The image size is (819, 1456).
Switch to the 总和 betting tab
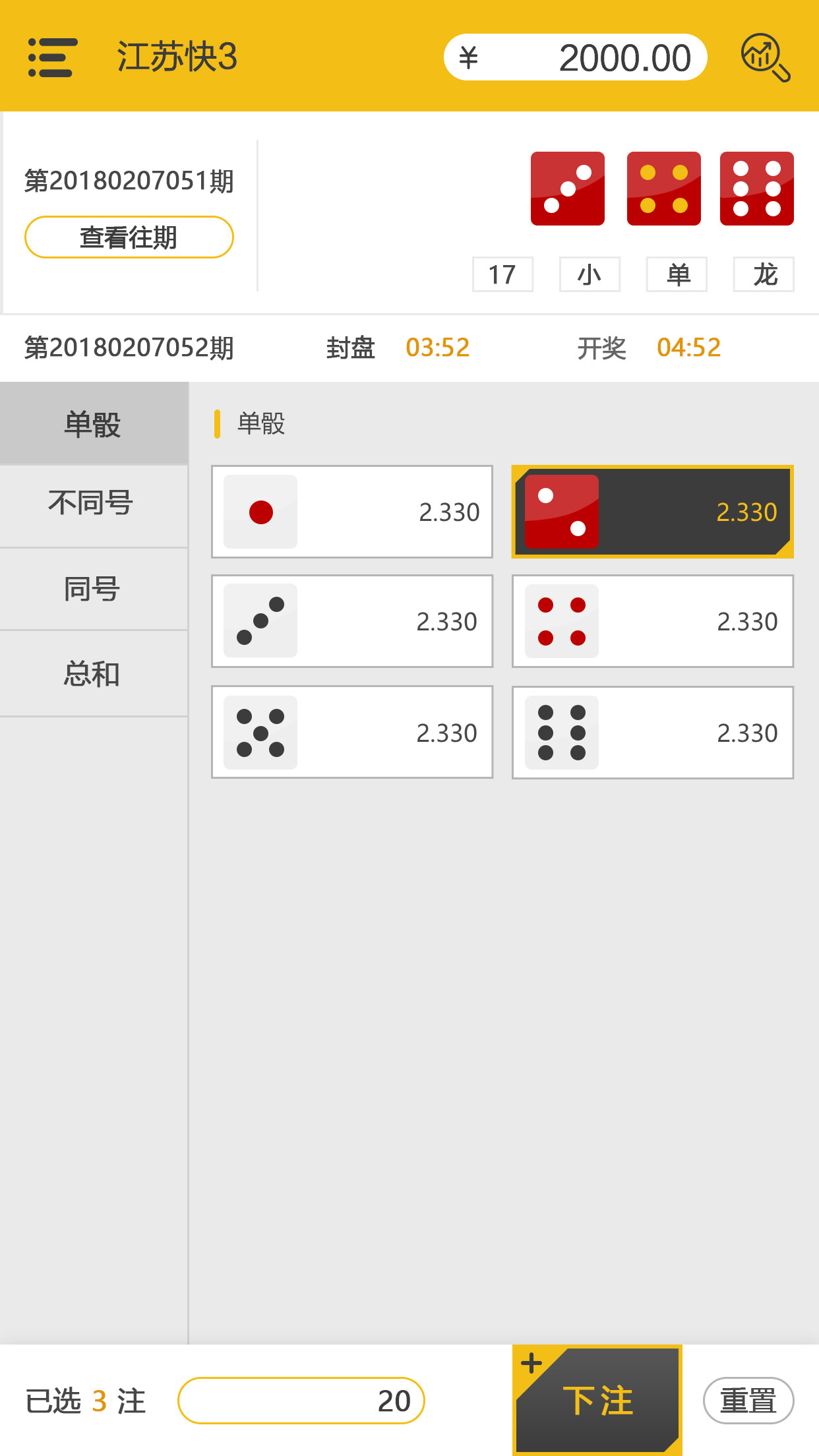(x=94, y=673)
